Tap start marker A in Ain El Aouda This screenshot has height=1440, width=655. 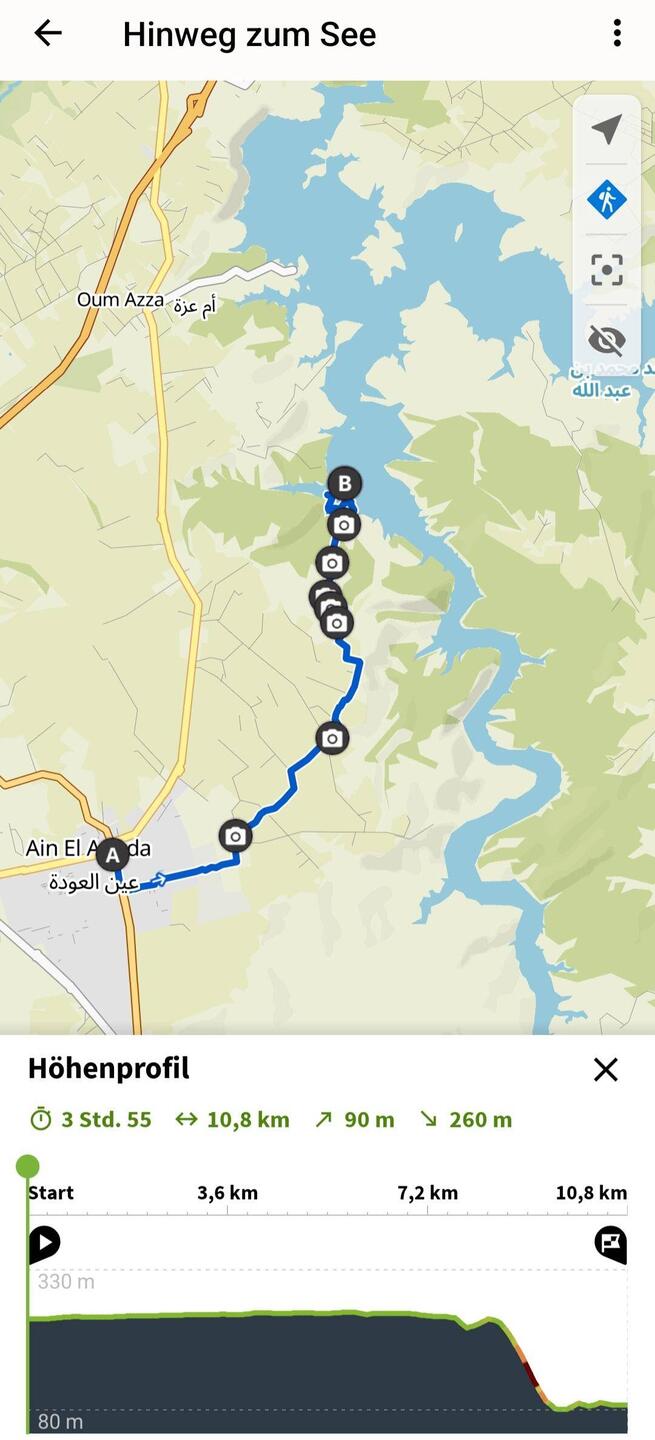[x=112, y=855]
